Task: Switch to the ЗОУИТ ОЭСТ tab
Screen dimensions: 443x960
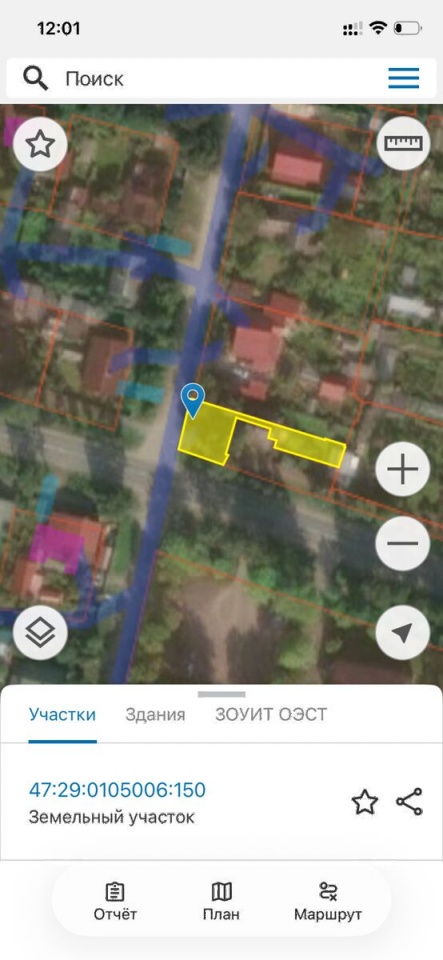Action: [271, 714]
